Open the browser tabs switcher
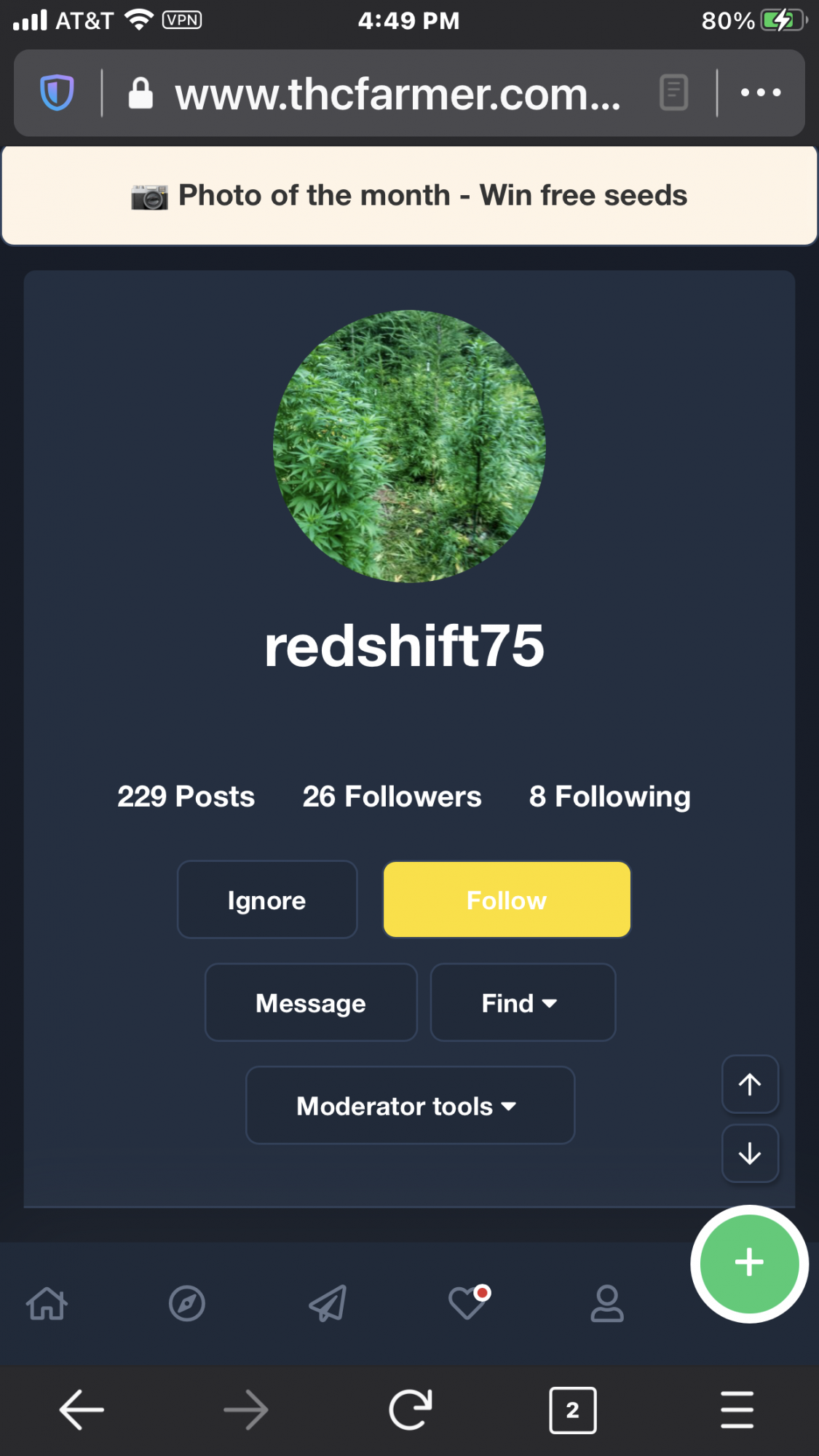 click(573, 1410)
